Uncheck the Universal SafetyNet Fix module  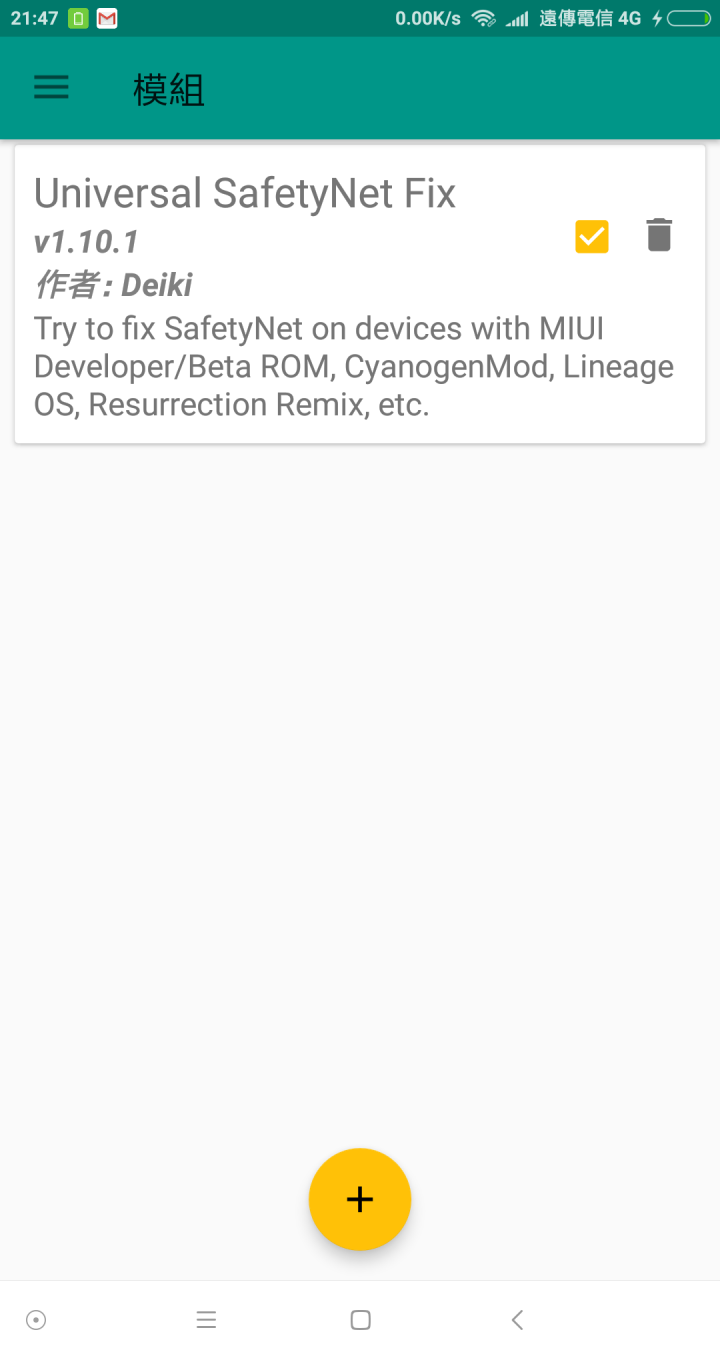pyautogui.click(x=592, y=236)
